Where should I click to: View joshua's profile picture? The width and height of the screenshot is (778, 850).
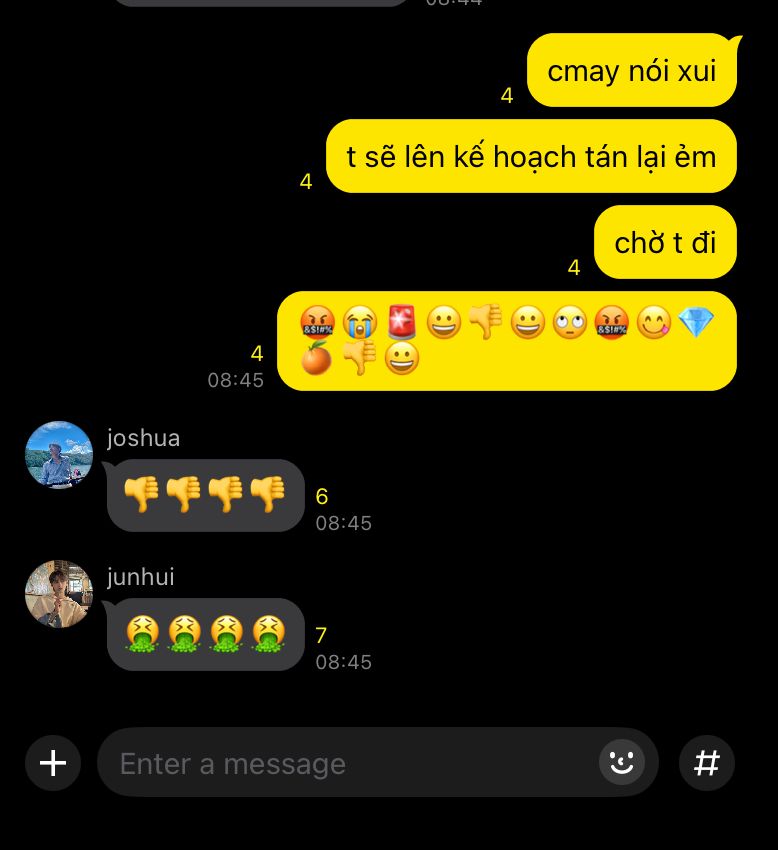pos(59,455)
